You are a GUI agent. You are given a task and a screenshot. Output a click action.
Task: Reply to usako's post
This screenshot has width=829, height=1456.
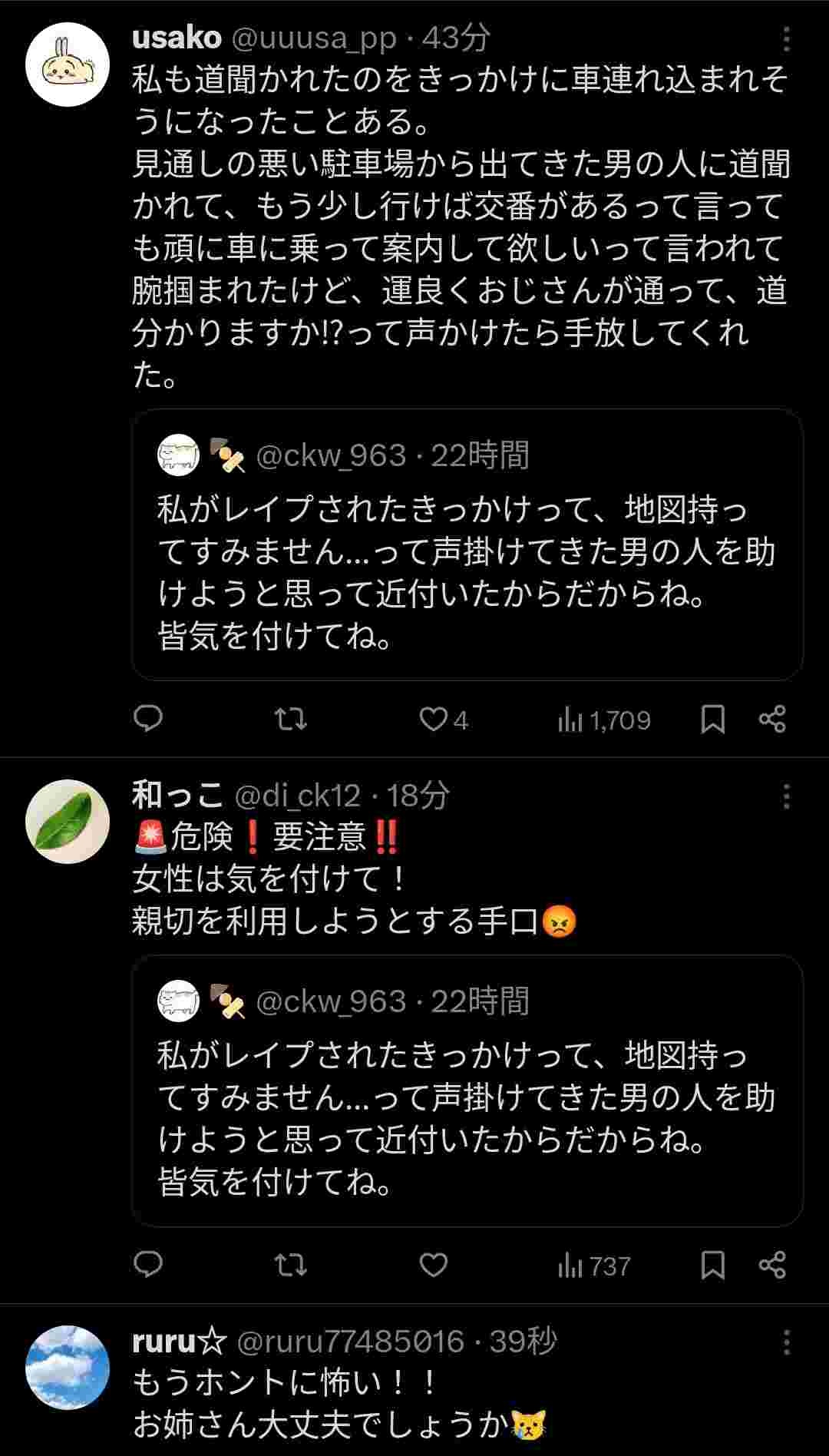(x=148, y=719)
